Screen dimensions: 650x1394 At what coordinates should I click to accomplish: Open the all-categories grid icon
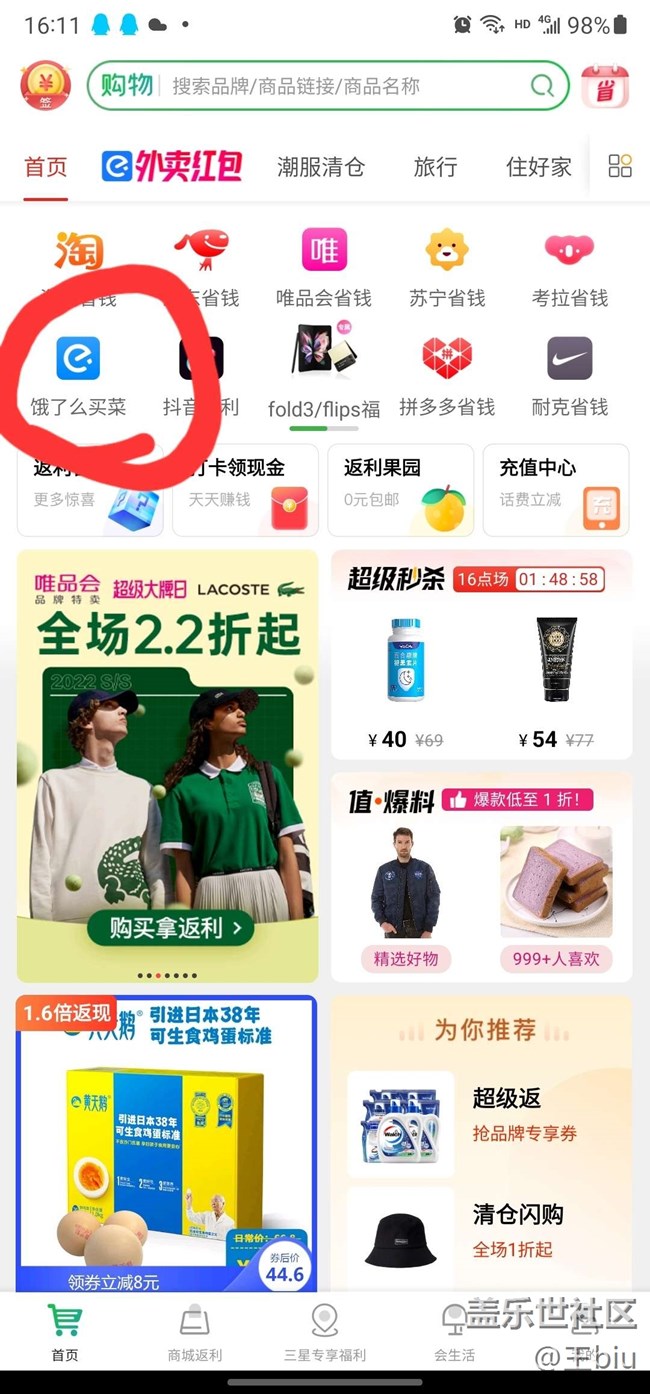[x=620, y=166]
